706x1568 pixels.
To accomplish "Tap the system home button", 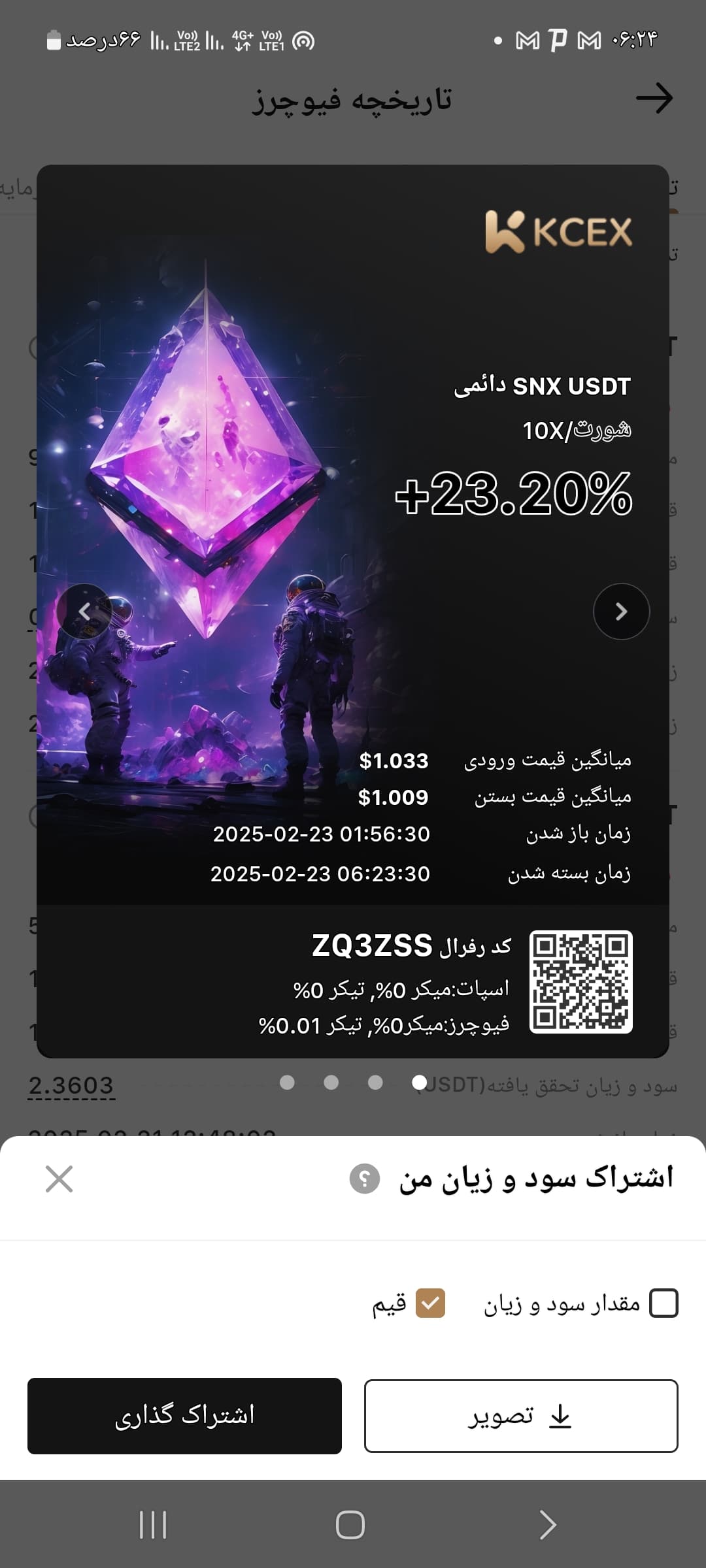I will [x=350, y=1525].
